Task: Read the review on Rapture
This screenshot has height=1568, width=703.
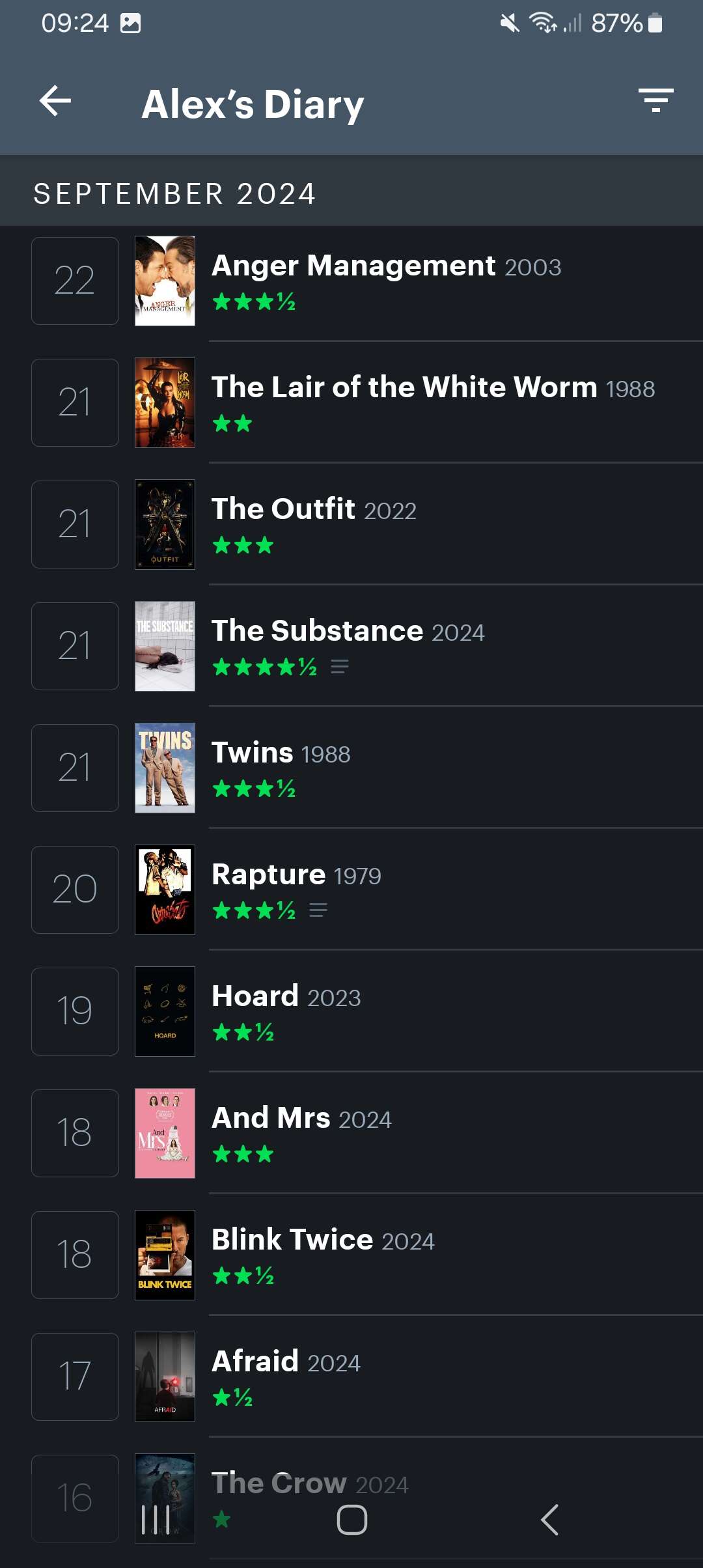Action: click(318, 910)
